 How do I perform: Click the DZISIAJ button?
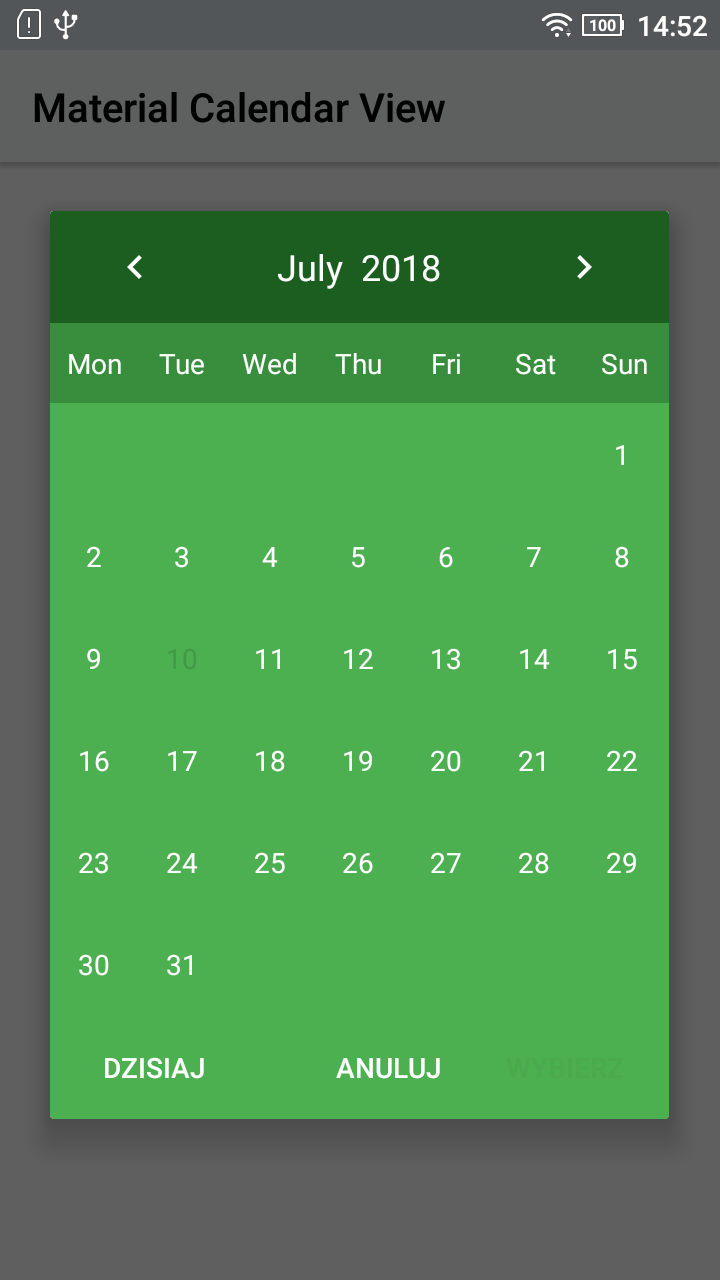click(154, 1068)
